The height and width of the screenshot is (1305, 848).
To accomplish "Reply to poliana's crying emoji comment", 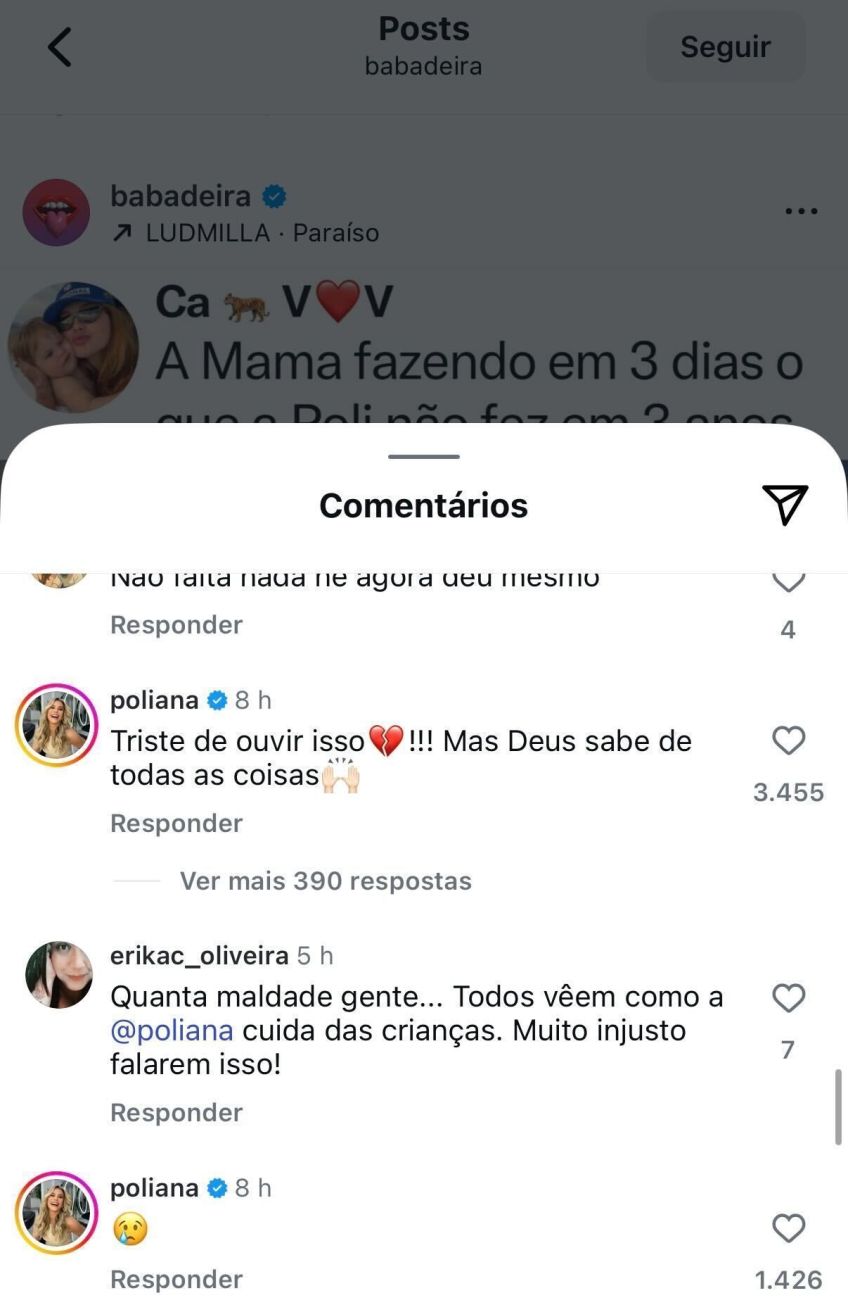I will [176, 1279].
